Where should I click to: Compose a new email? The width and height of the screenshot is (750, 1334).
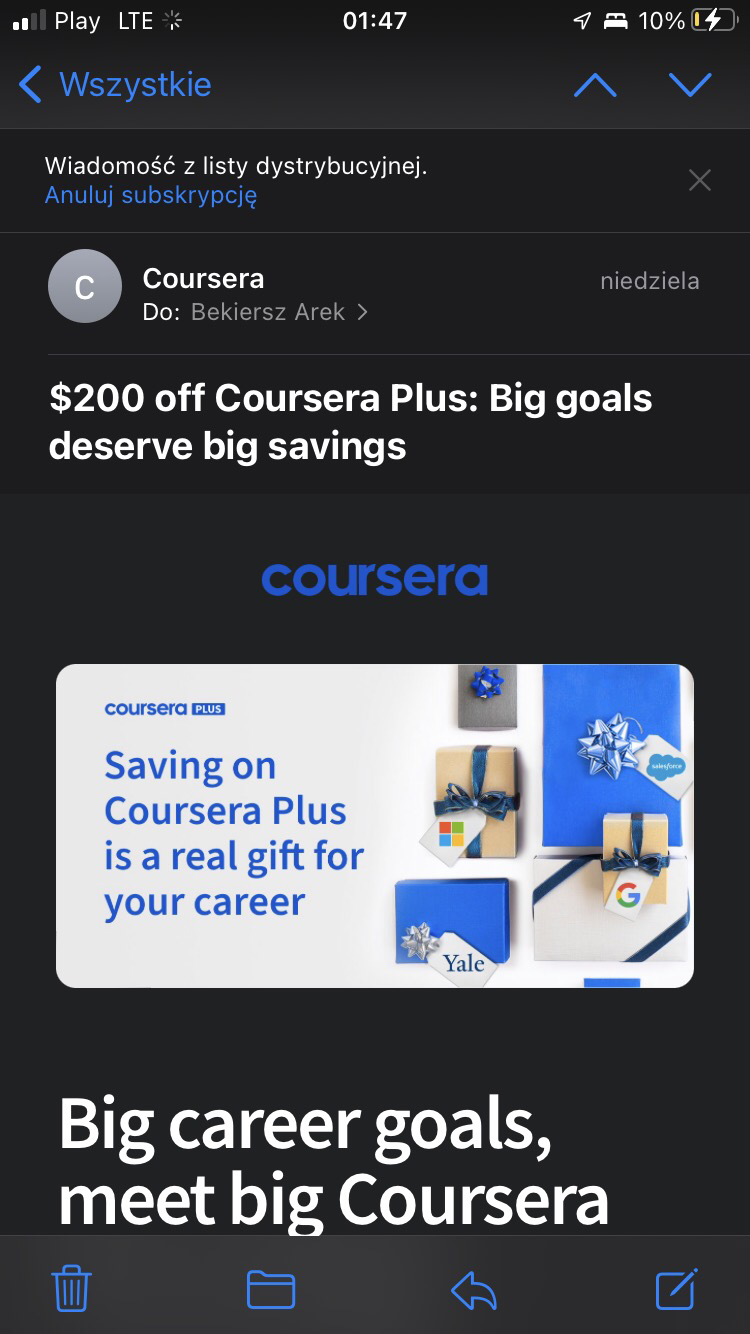[x=676, y=1288]
